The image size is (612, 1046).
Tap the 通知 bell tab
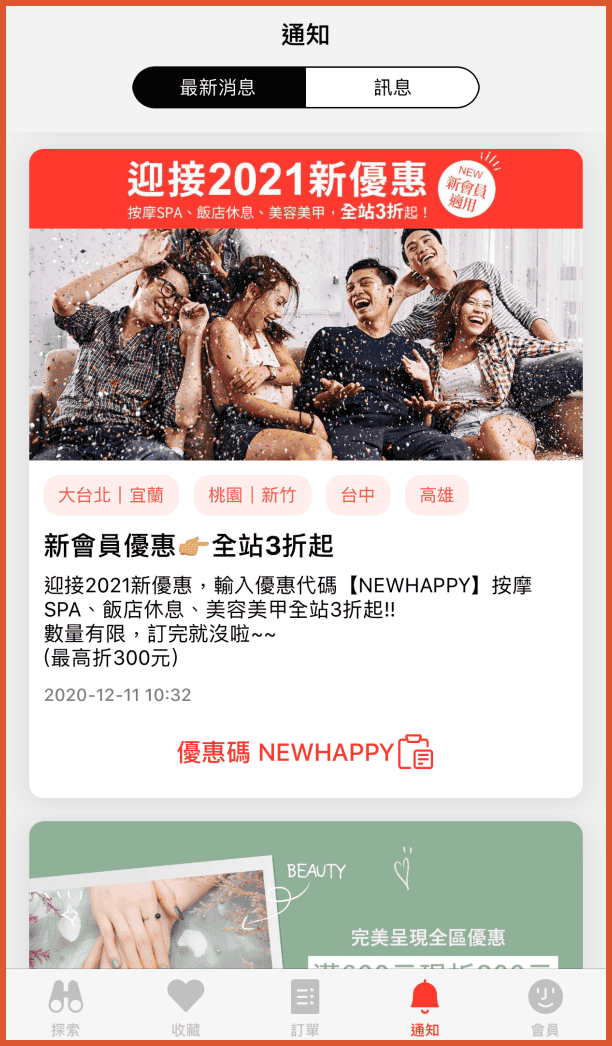click(425, 1007)
